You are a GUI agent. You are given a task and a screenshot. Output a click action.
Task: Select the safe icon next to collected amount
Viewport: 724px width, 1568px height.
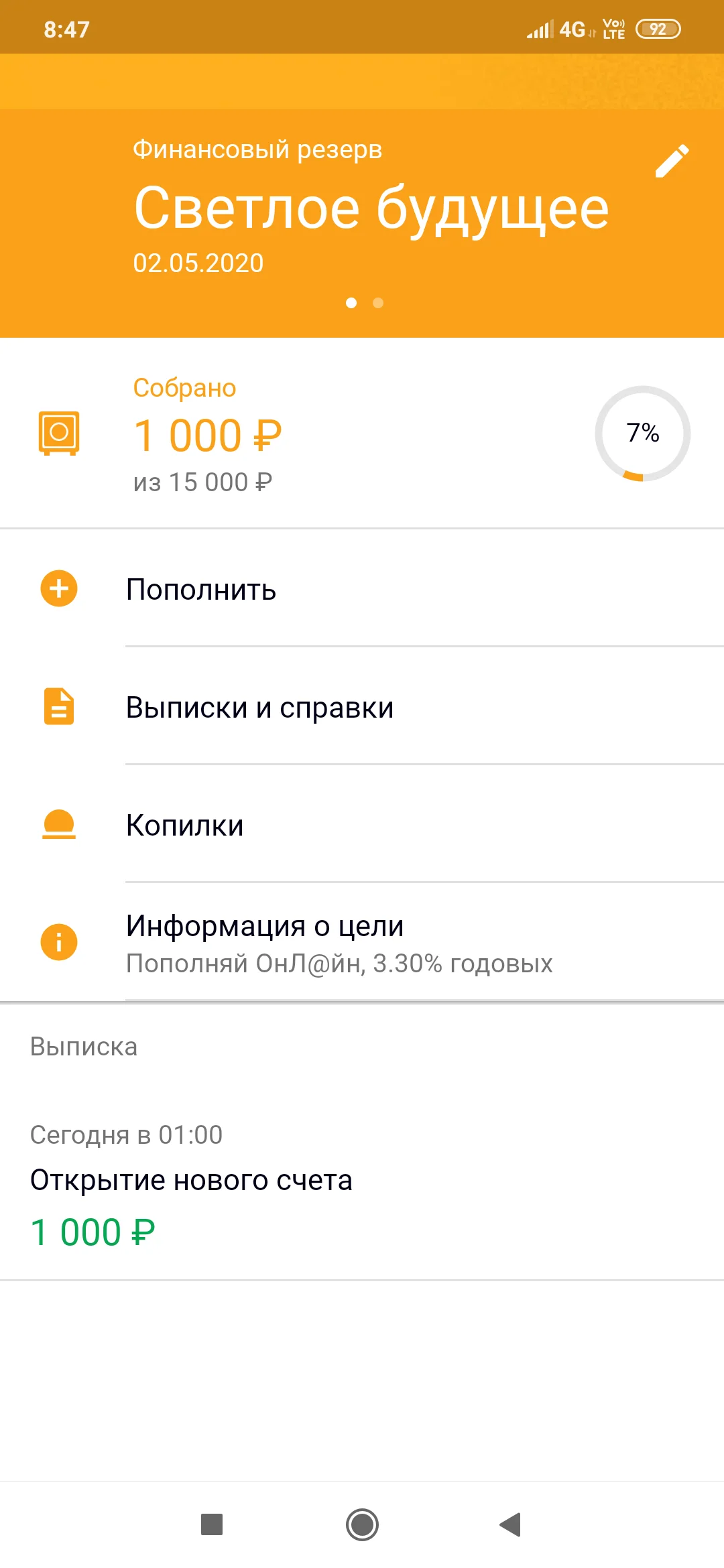point(58,436)
